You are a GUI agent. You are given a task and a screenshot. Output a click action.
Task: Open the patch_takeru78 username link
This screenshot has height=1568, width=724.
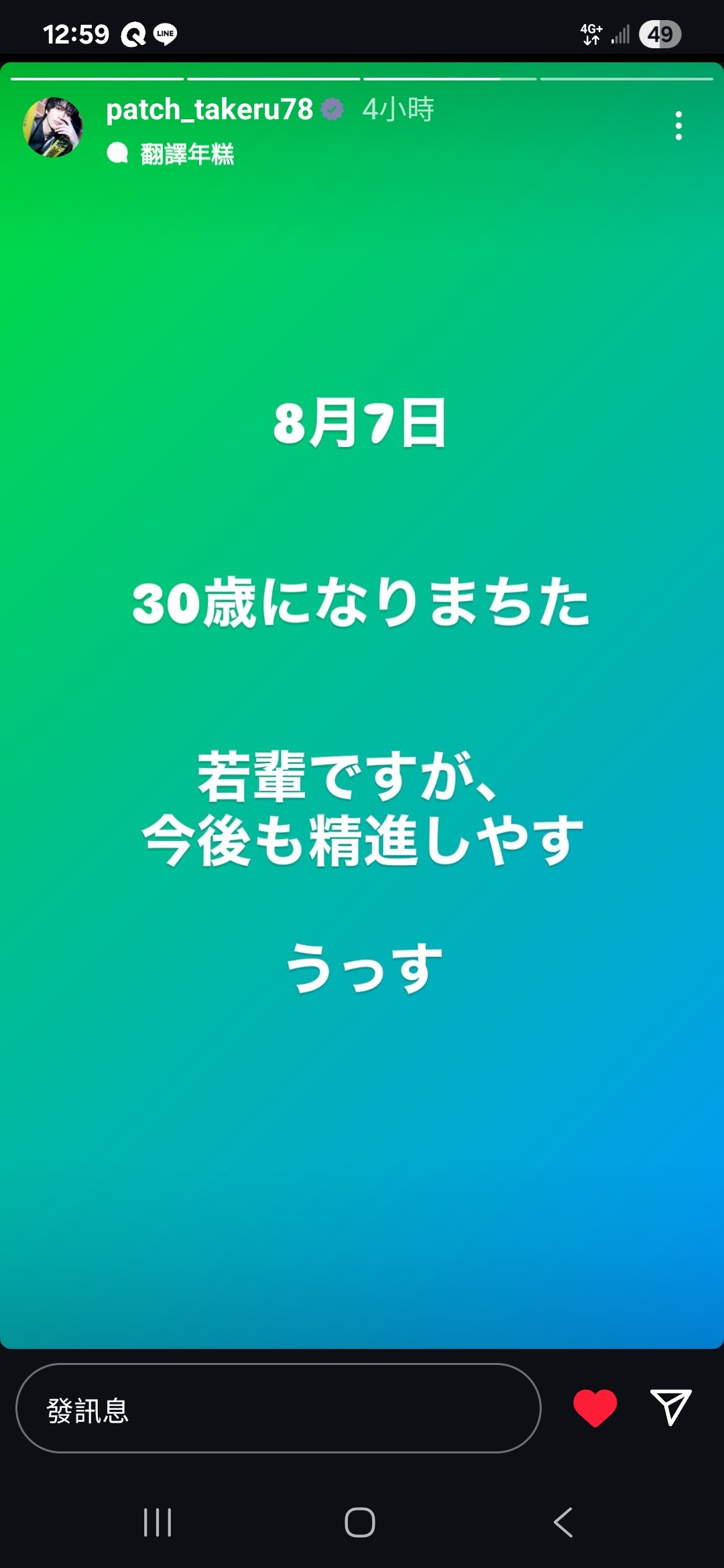pos(209,109)
